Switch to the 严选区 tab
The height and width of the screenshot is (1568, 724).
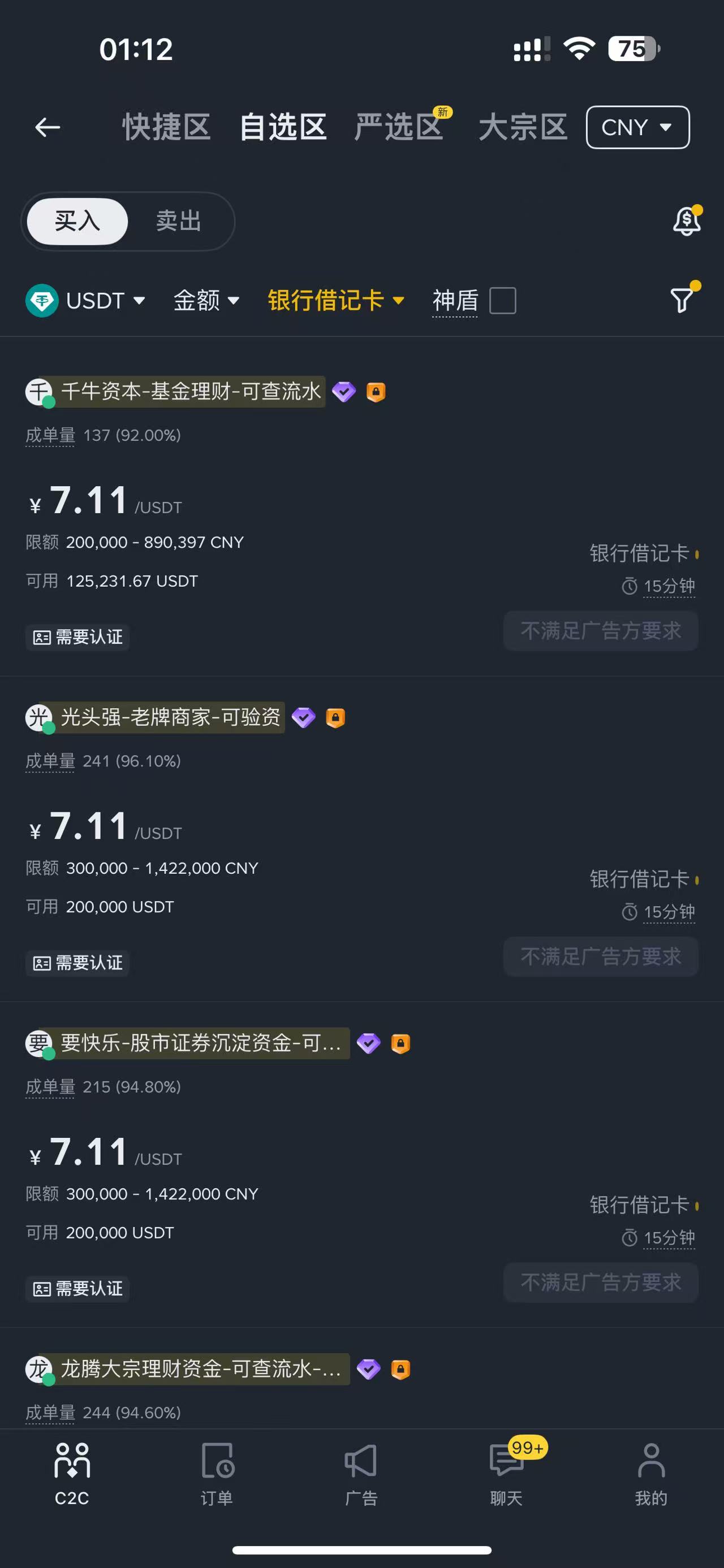coord(399,127)
